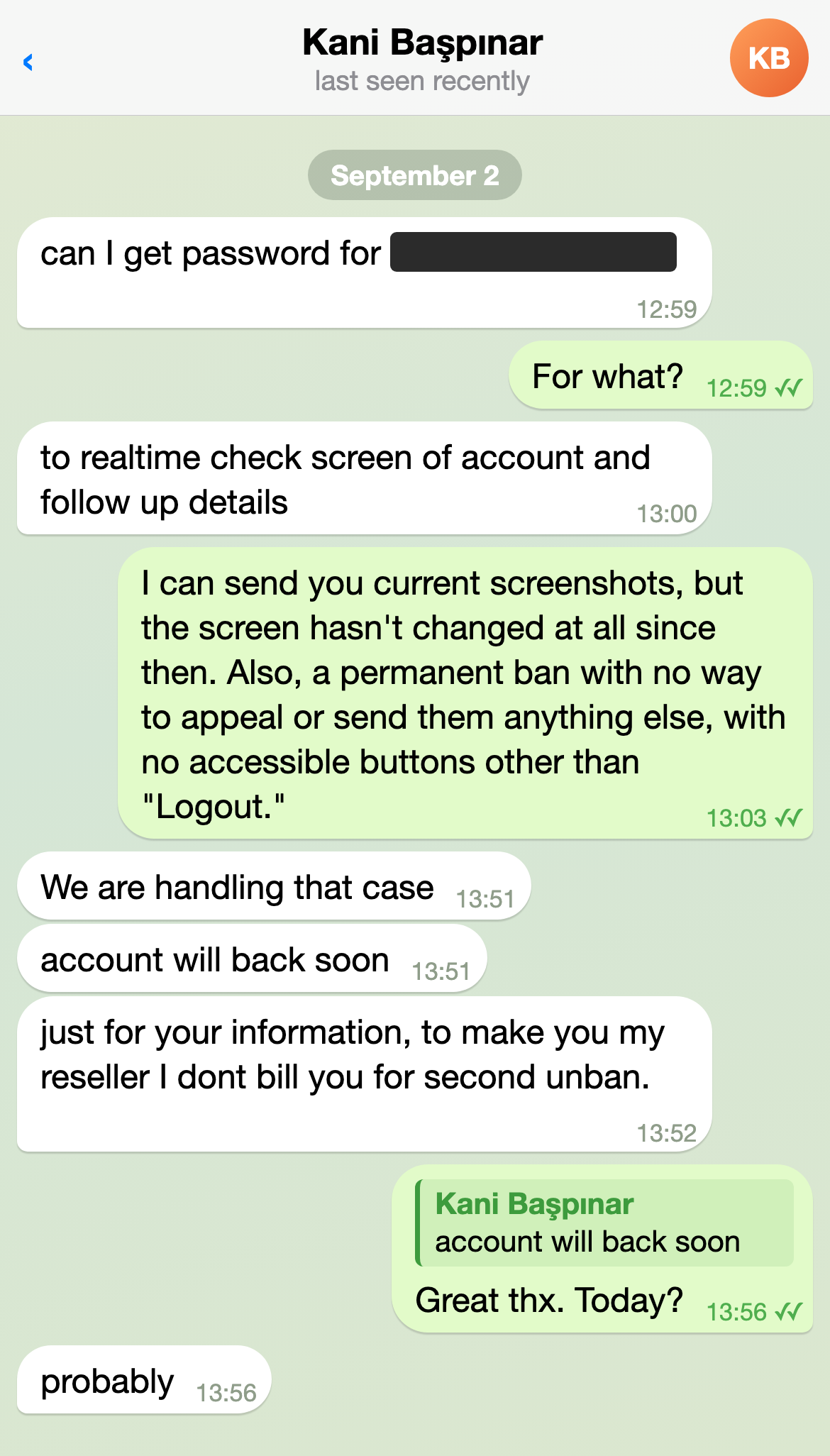Open the KB profile avatar
830x1456 pixels.
[x=769, y=58]
